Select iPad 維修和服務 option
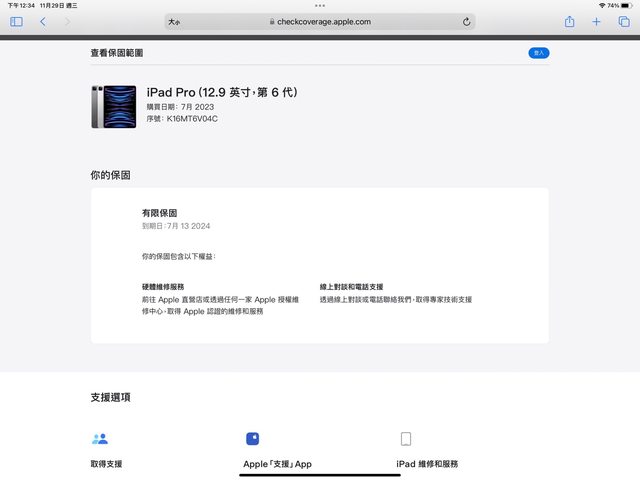The height and width of the screenshot is (480, 640). pos(427,463)
